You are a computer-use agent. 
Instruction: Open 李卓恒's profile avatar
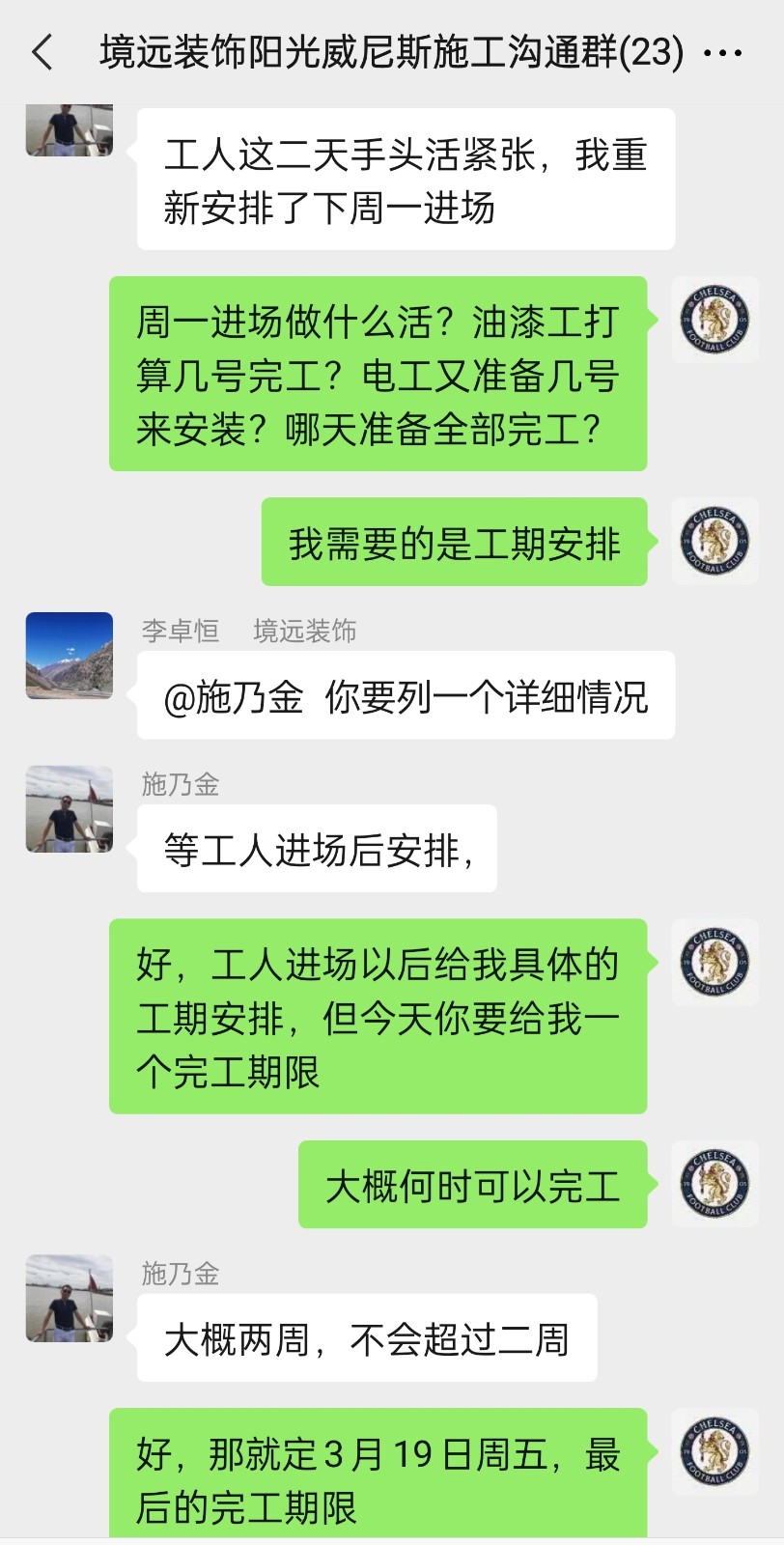coord(70,656)
